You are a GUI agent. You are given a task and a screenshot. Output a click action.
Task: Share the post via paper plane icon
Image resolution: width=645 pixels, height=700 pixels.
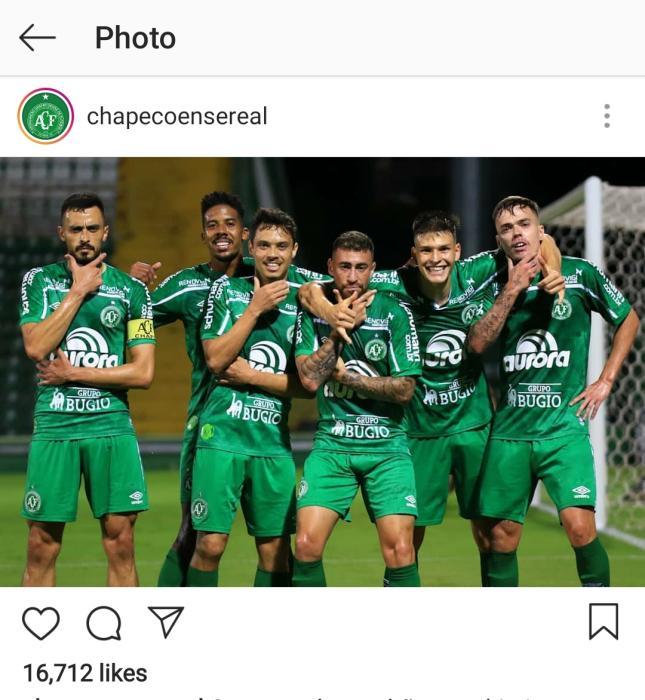click(165, 621)
